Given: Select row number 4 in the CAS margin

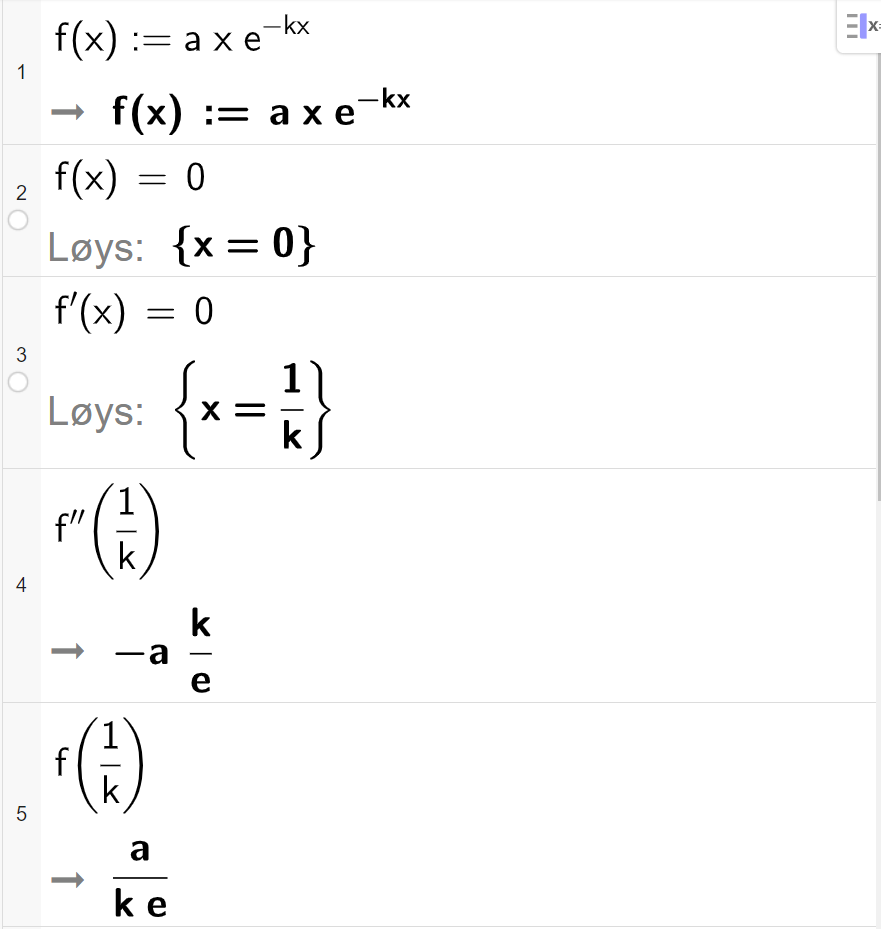Looking at the screenshot, I should [21, 585].
